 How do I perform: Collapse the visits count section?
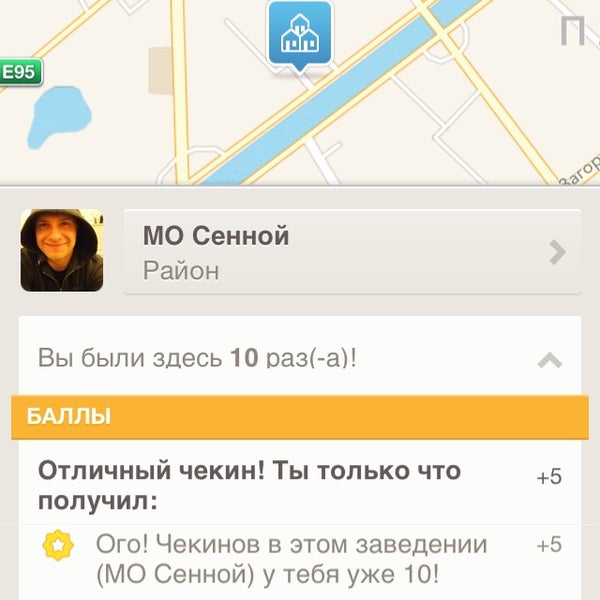pos(549,359)
